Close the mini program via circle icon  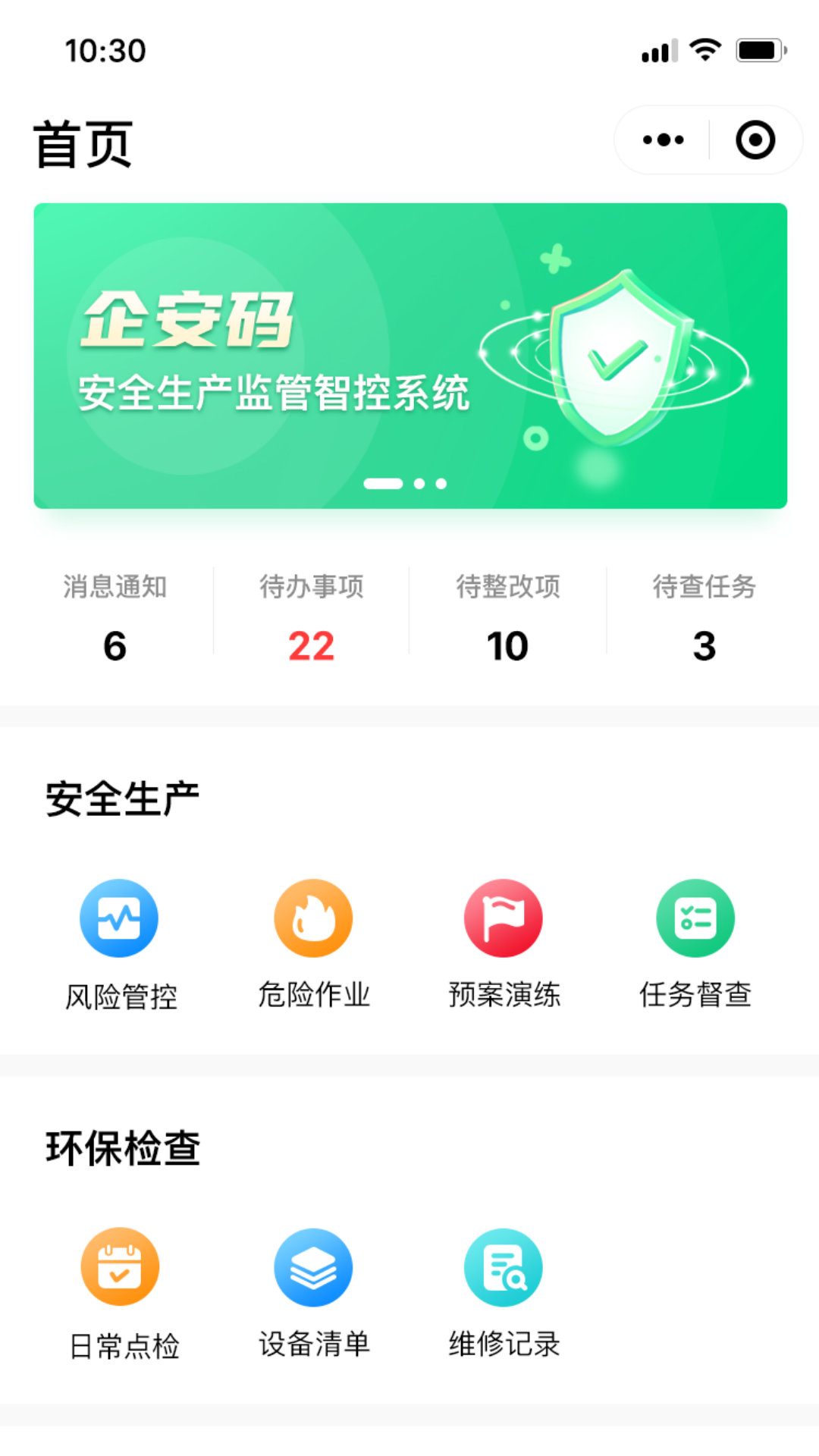pyautogui.click(x=755, y=140)
